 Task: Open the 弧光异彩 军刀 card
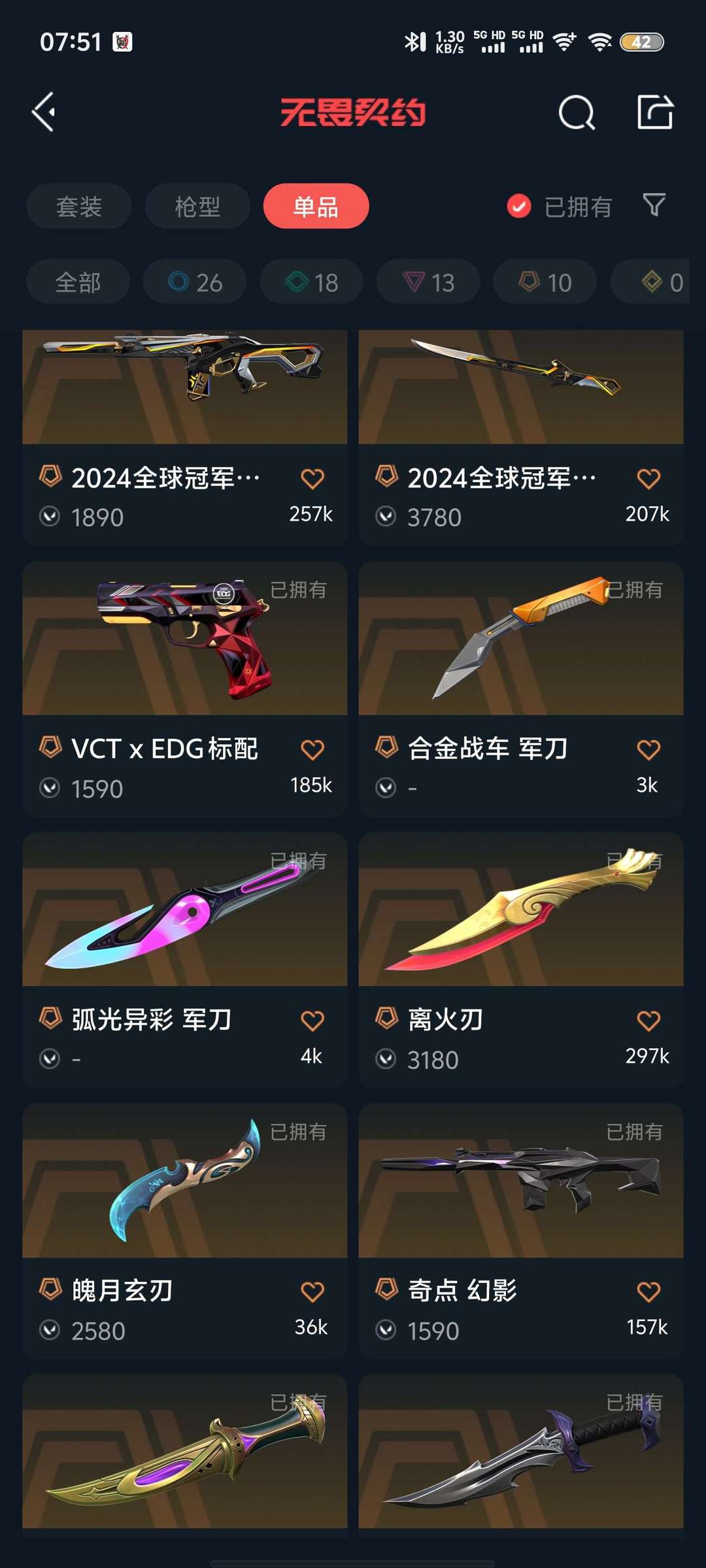(x=184, y=960)
